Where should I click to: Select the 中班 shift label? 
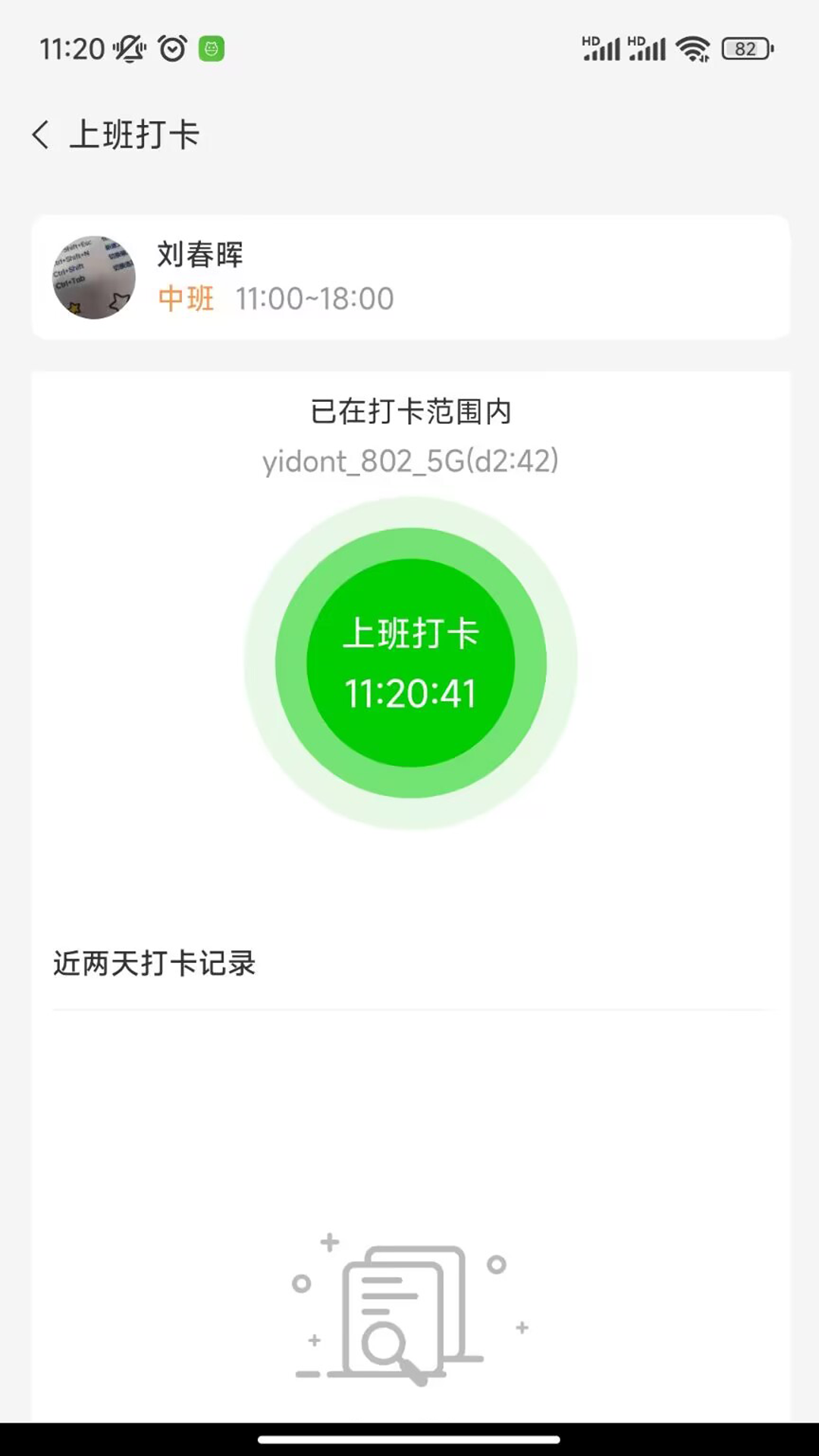186,299
